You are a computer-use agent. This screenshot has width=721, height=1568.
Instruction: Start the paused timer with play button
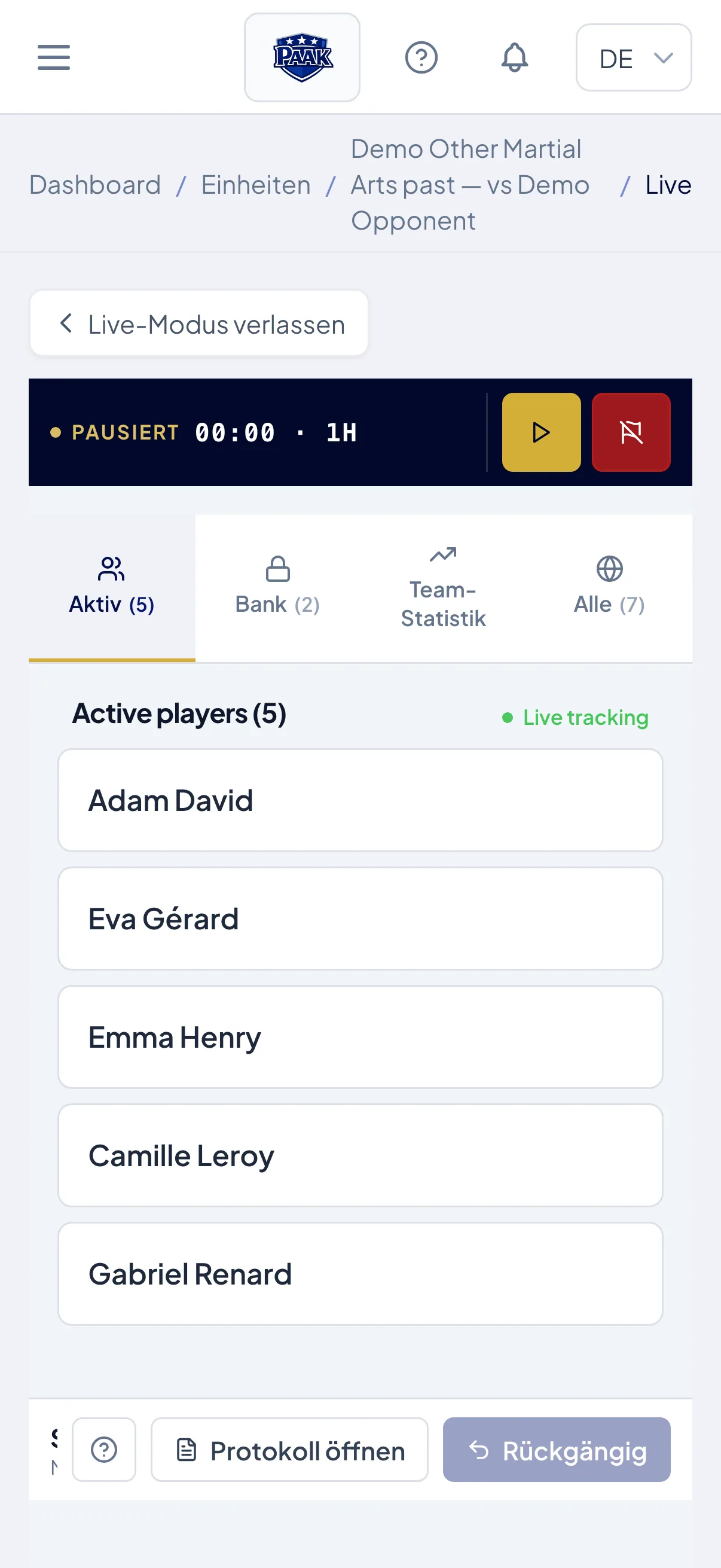pyautogui.click(x=541, y=432)
